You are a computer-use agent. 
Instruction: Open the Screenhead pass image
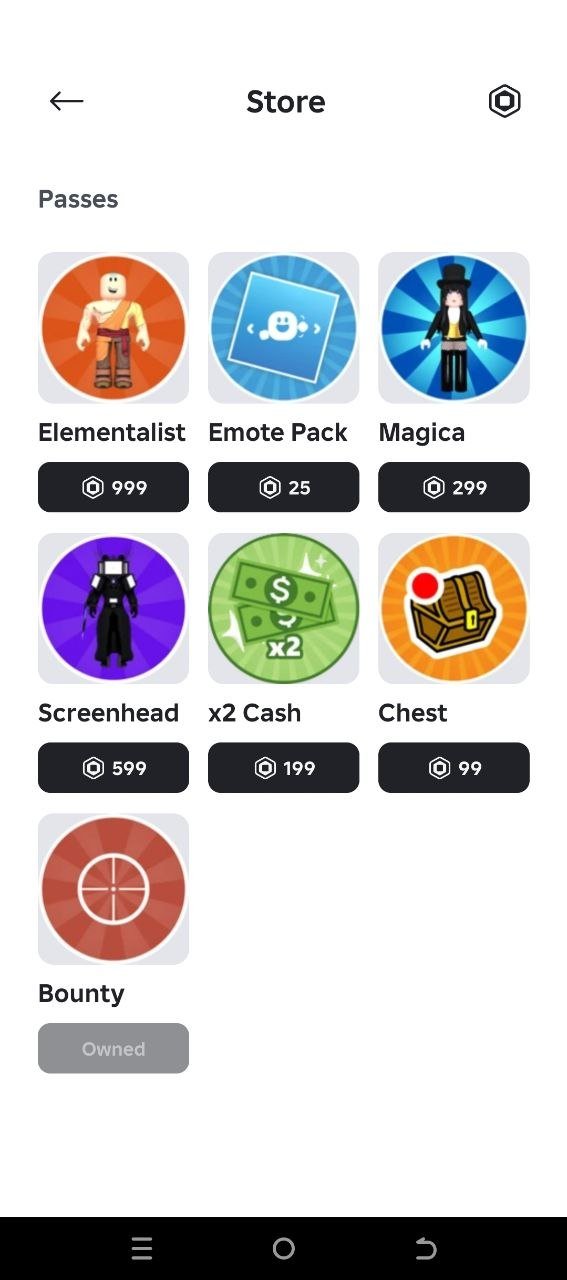pos(113,608)
